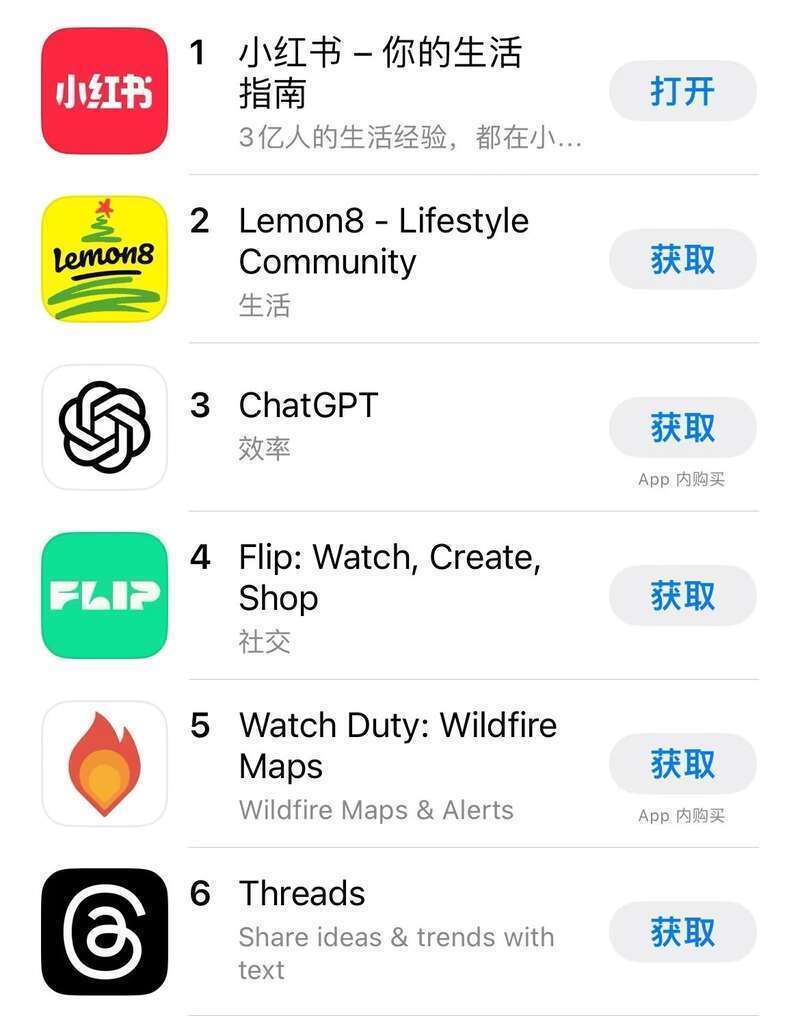Open the 小红书 app with the 打开 button
This screenshot has height=1016, width=800.
[x=683, y=91]
